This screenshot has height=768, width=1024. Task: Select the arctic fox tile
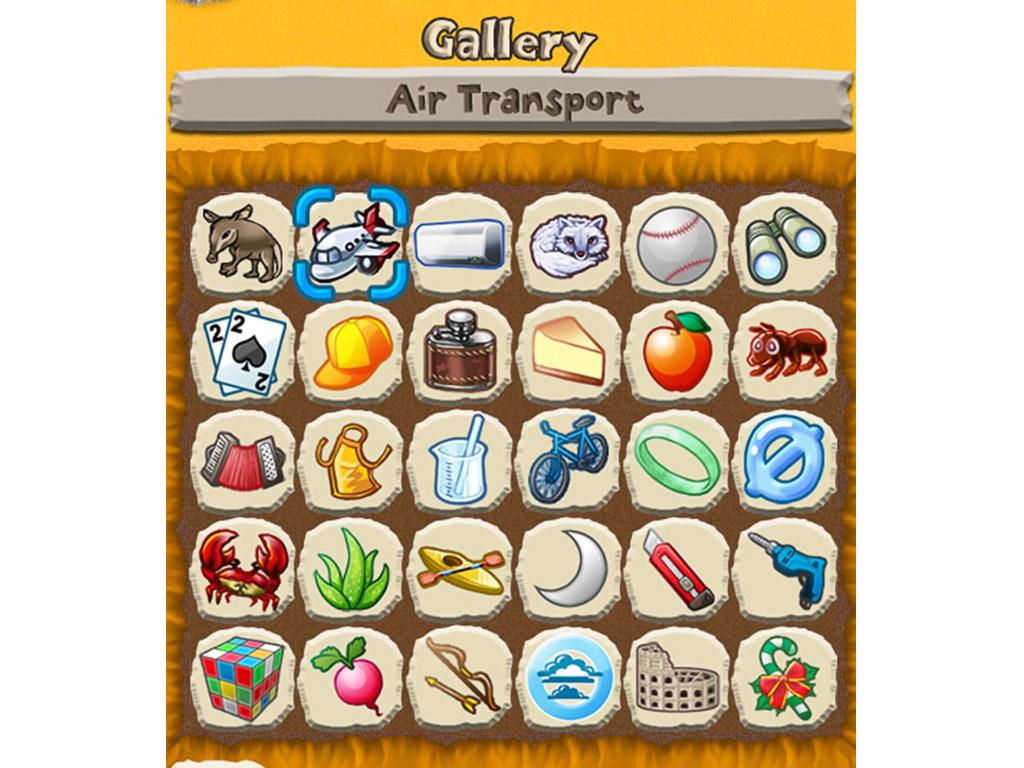pyautogui.click(x=569, y=243)
